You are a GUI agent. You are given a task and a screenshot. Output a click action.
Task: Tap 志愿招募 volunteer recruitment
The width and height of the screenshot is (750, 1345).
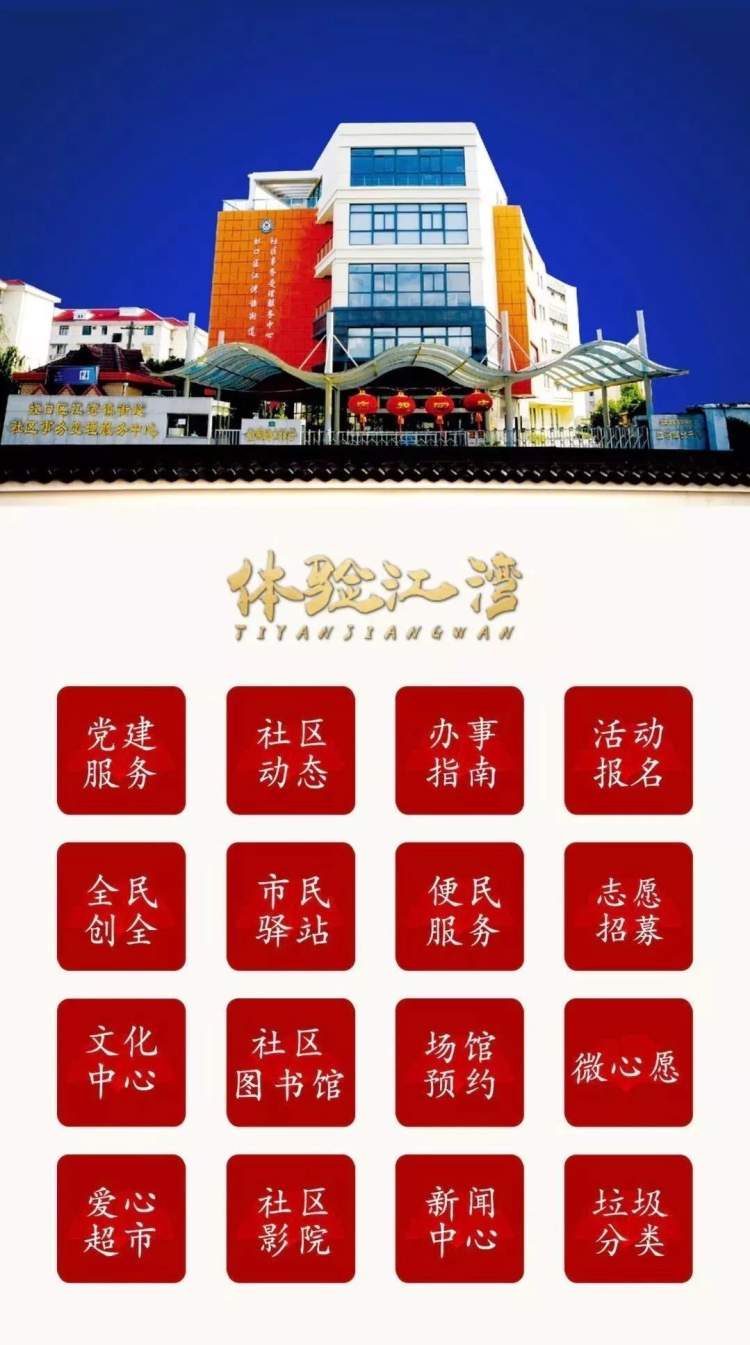coord(628,906)
